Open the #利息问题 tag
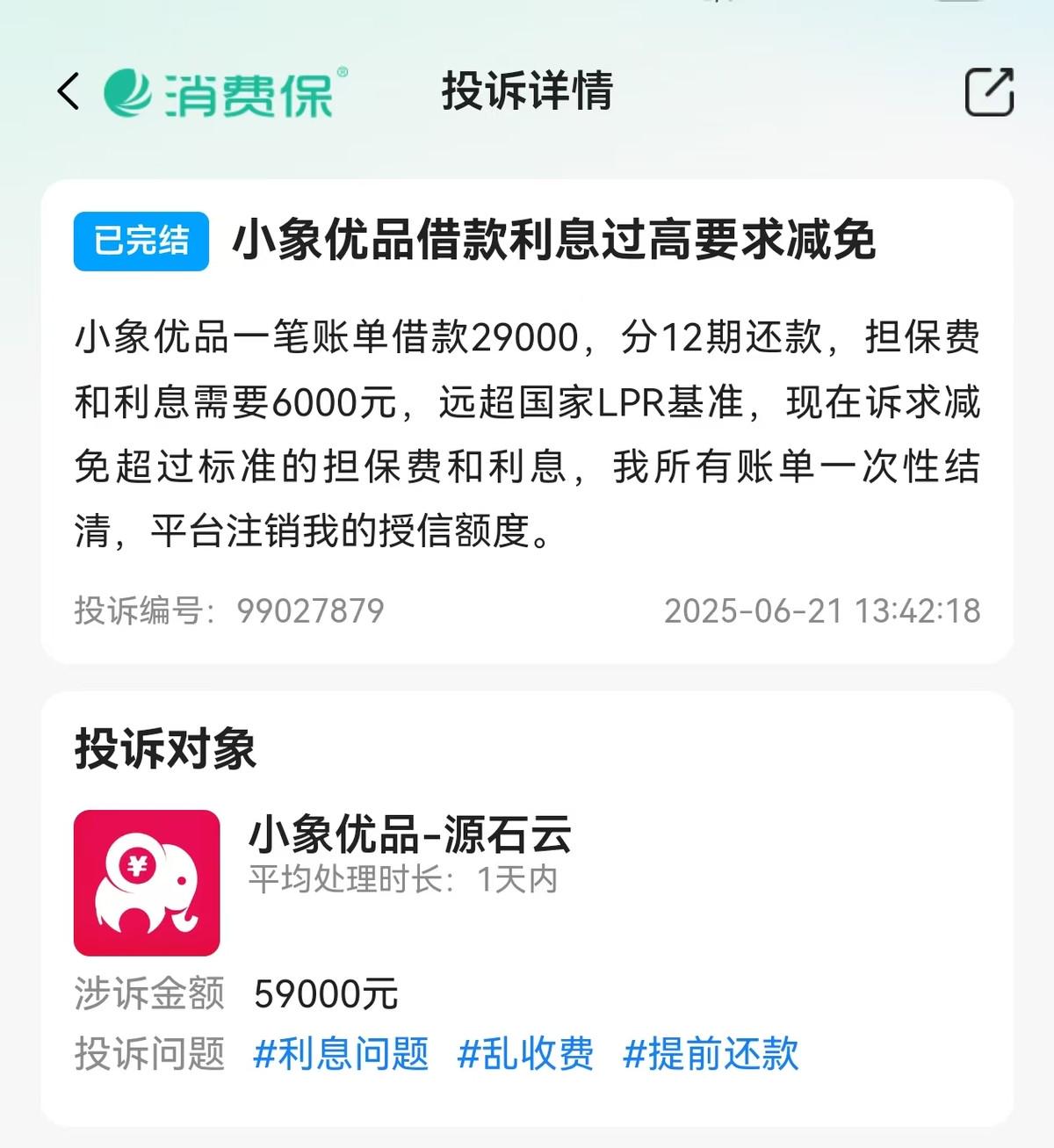This screenshot has height=1148, width=1054. 341,1053
